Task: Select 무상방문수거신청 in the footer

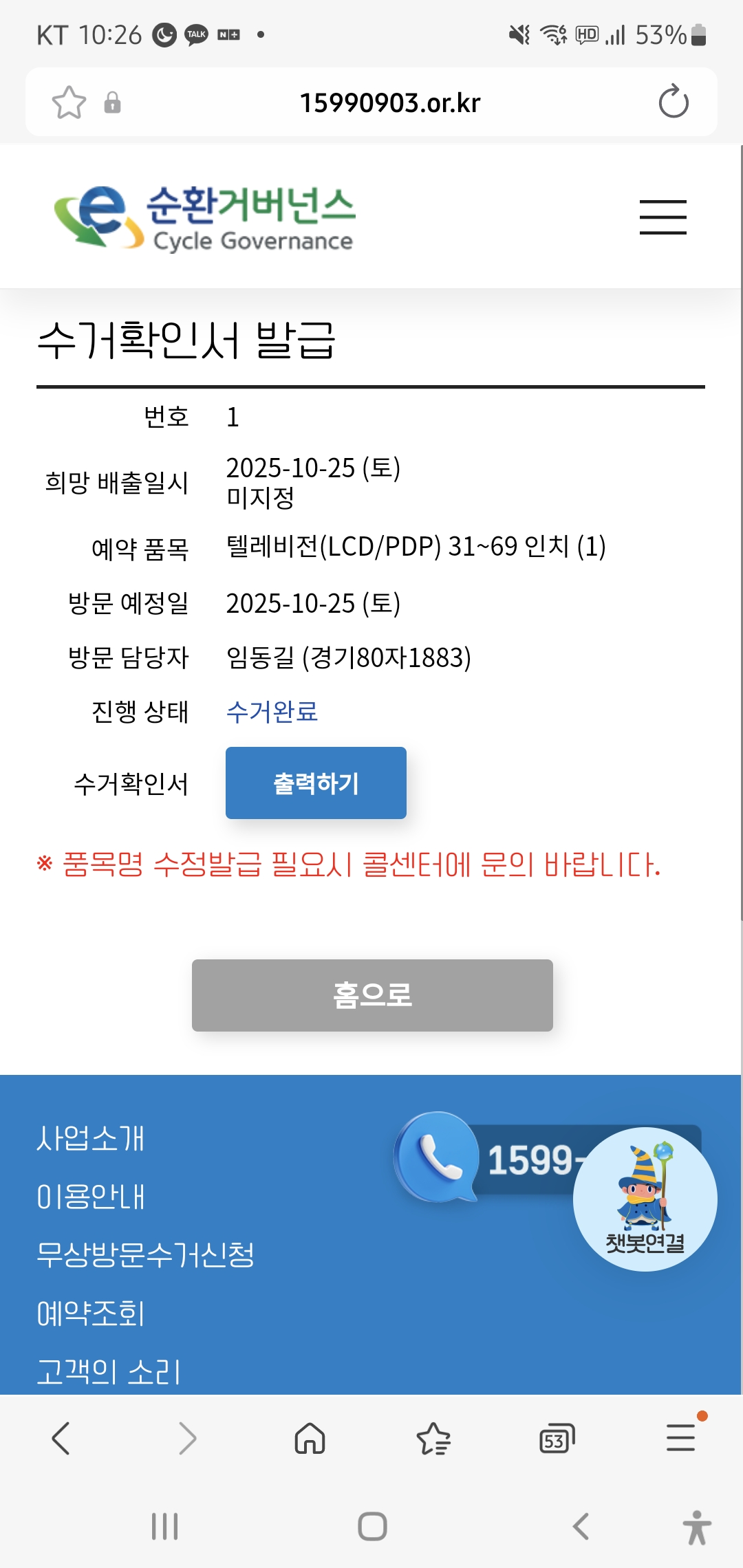Action: (x=145, y=1255)
